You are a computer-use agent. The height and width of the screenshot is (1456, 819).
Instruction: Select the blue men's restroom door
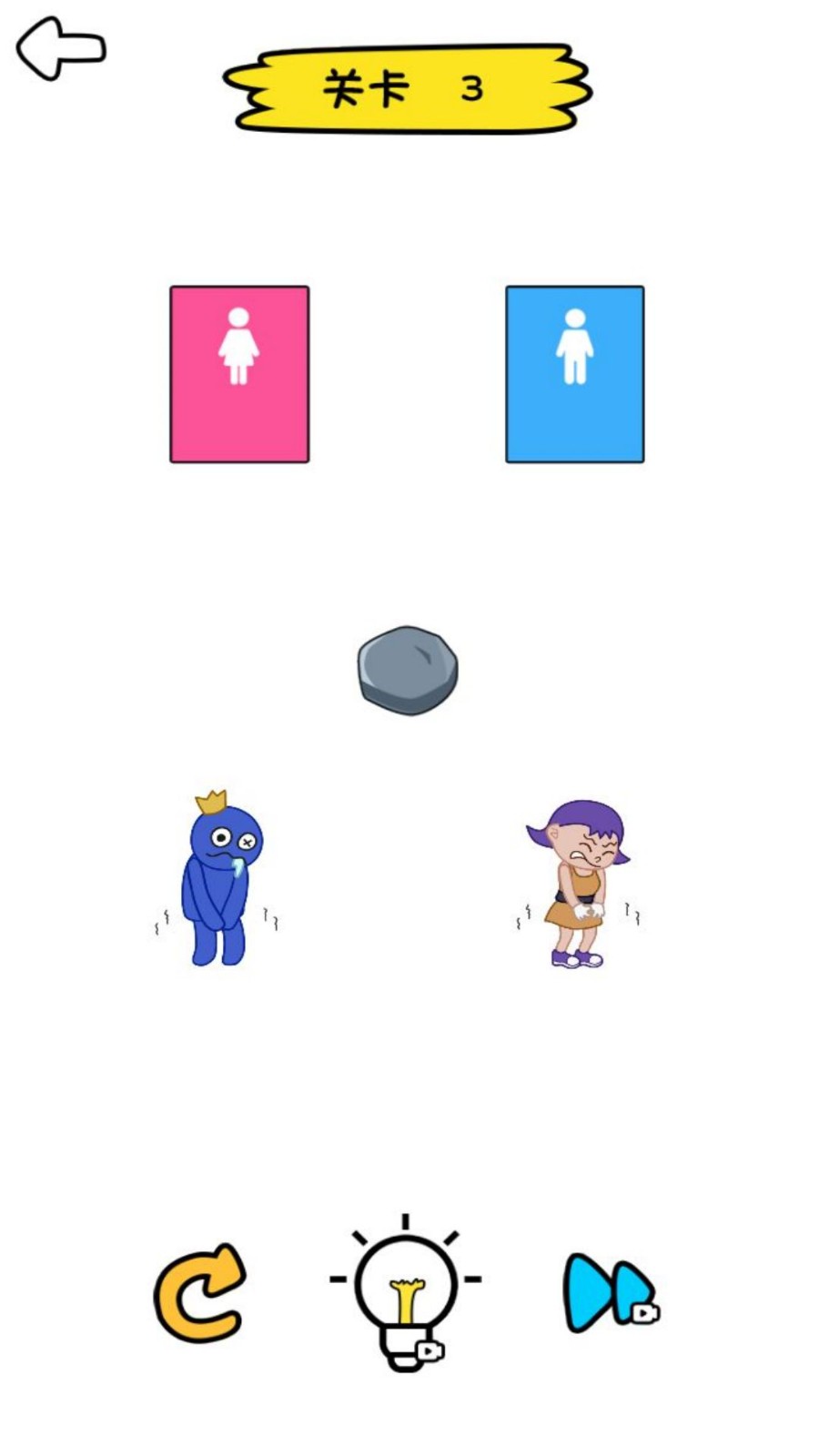pos(574,374)
